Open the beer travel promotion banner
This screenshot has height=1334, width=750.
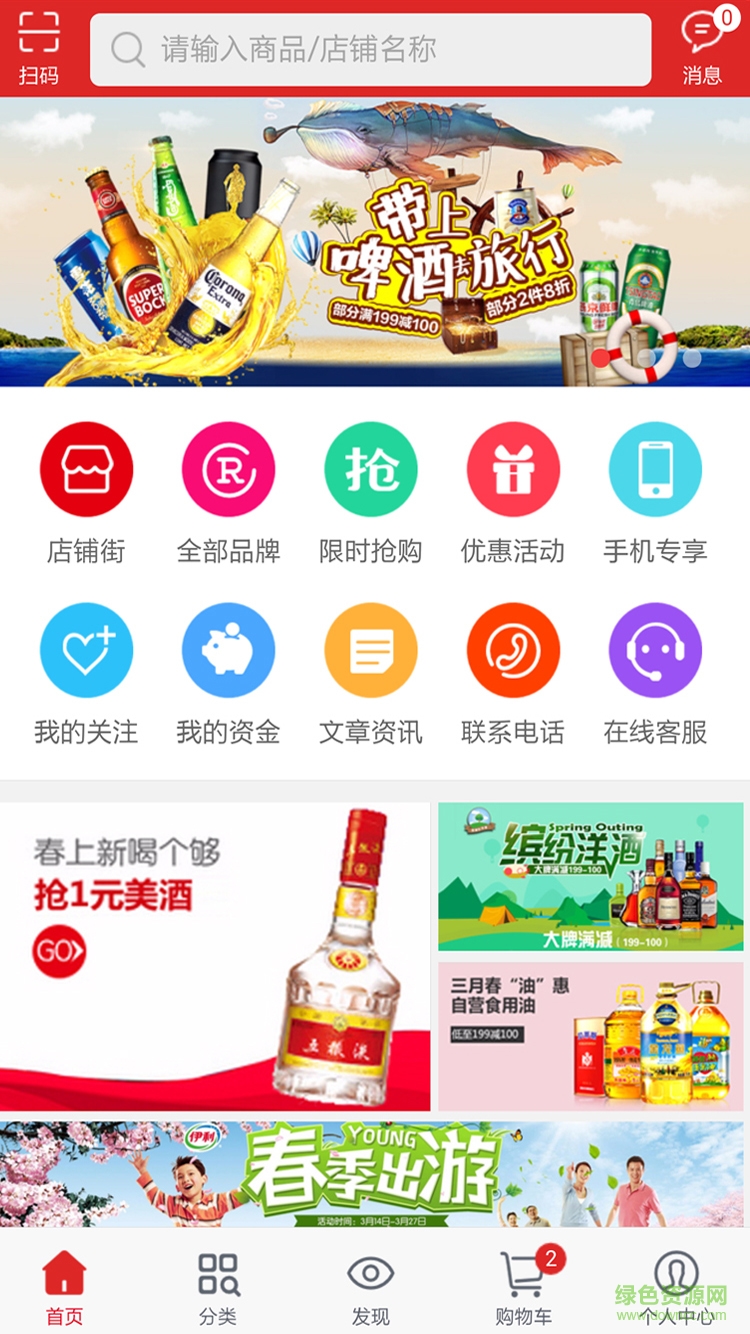coord(375,242)
